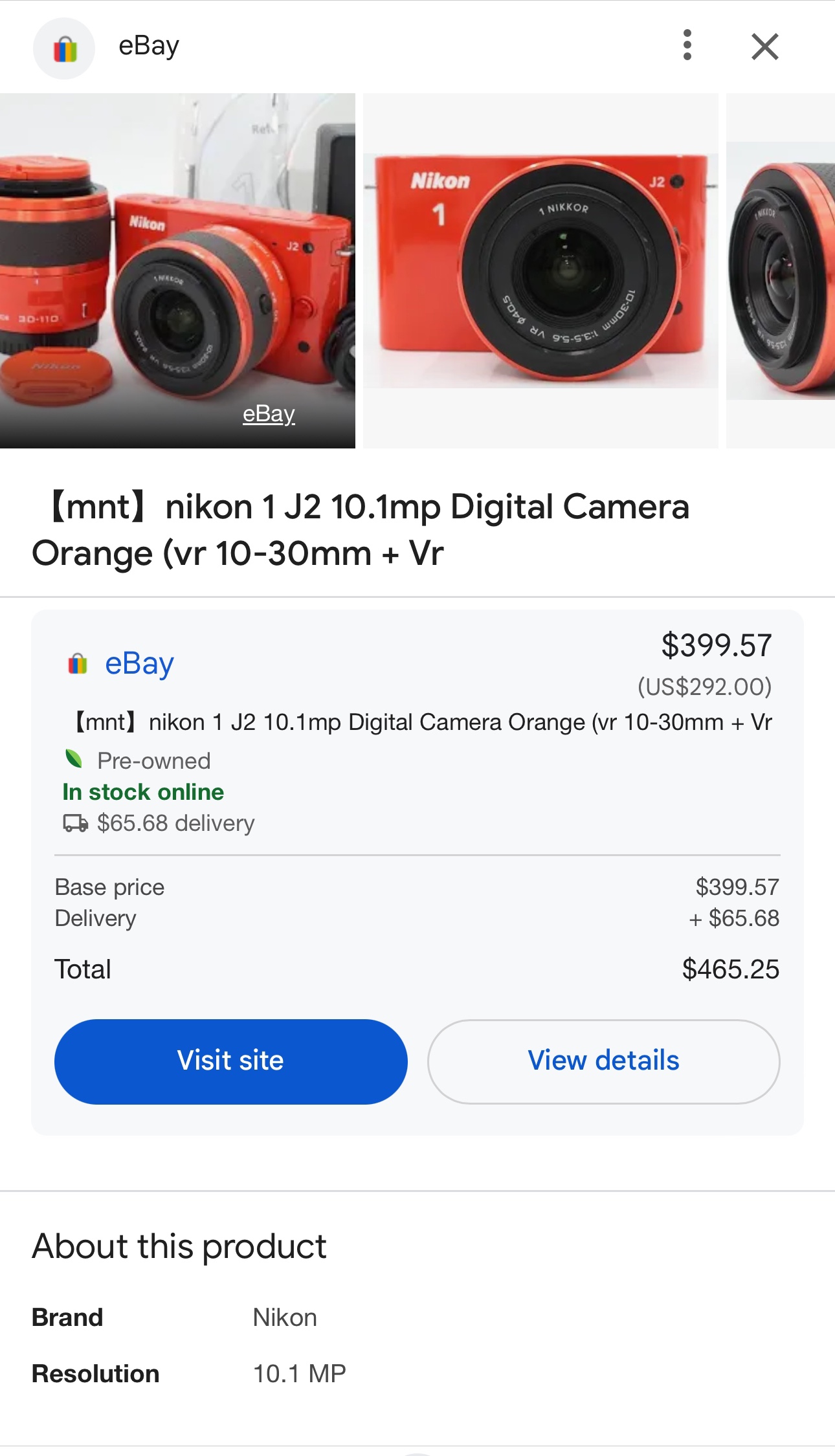Click the eBay store icon next to price

78,663
